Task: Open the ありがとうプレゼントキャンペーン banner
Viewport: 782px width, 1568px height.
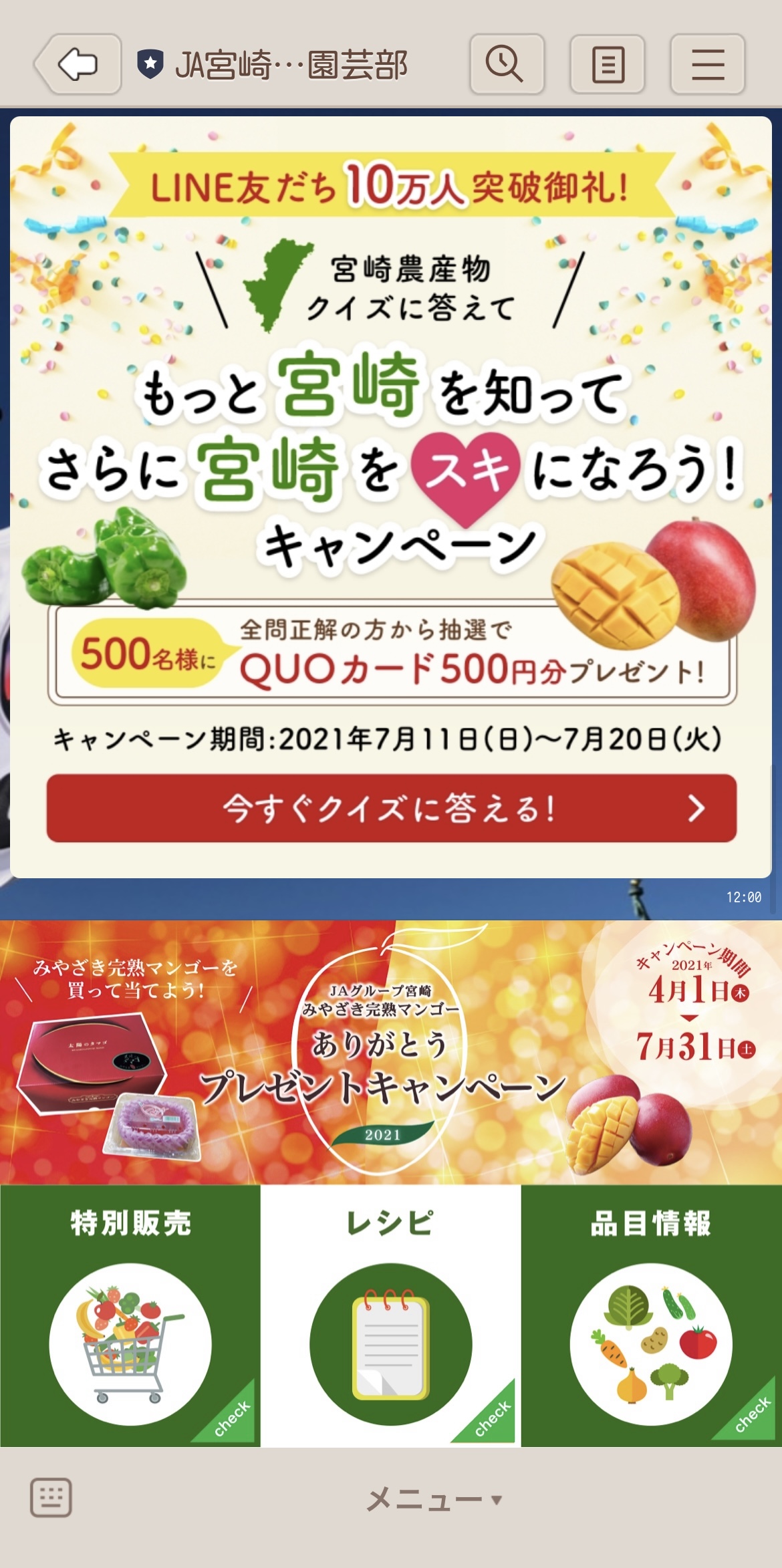Action: click(391, 1052)
